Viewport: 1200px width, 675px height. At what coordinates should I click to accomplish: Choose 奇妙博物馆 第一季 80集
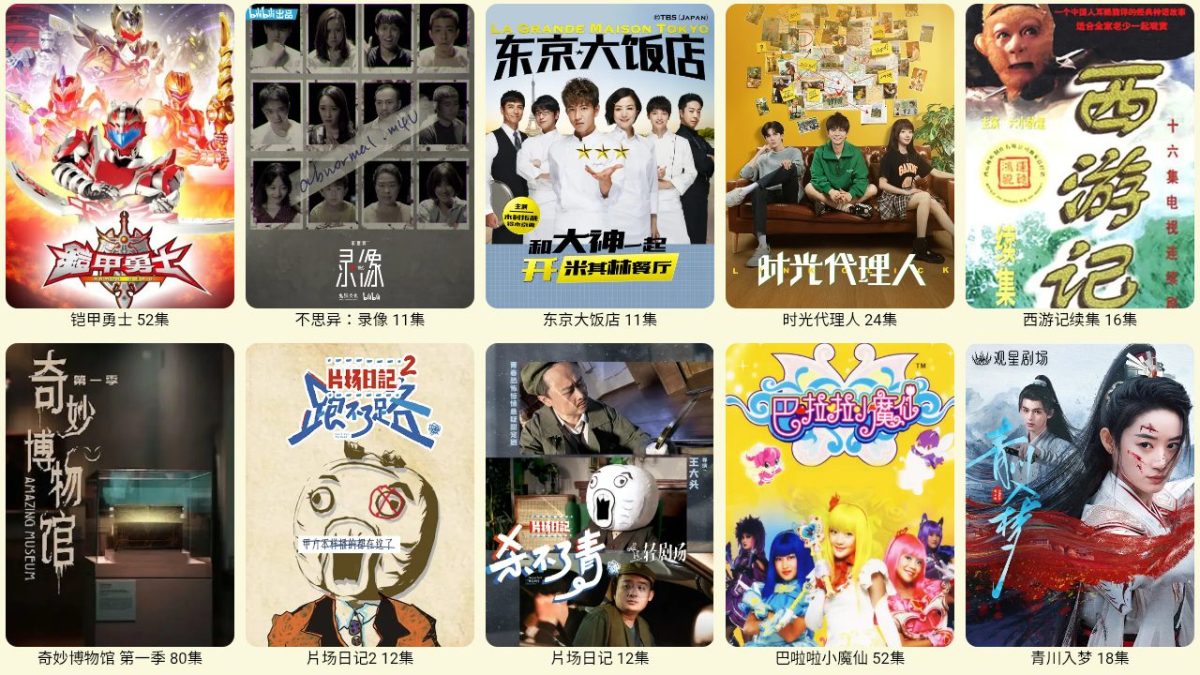click(x=120, y=495)
